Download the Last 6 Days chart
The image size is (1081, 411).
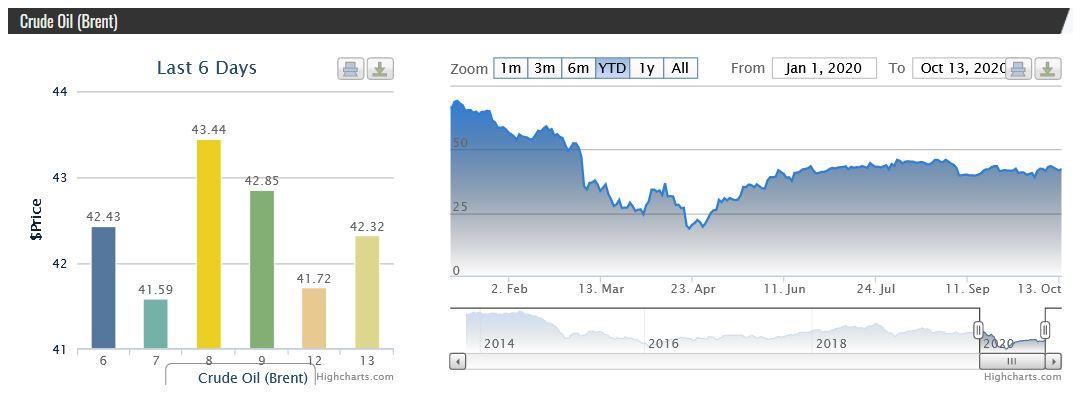coord(380,69)
